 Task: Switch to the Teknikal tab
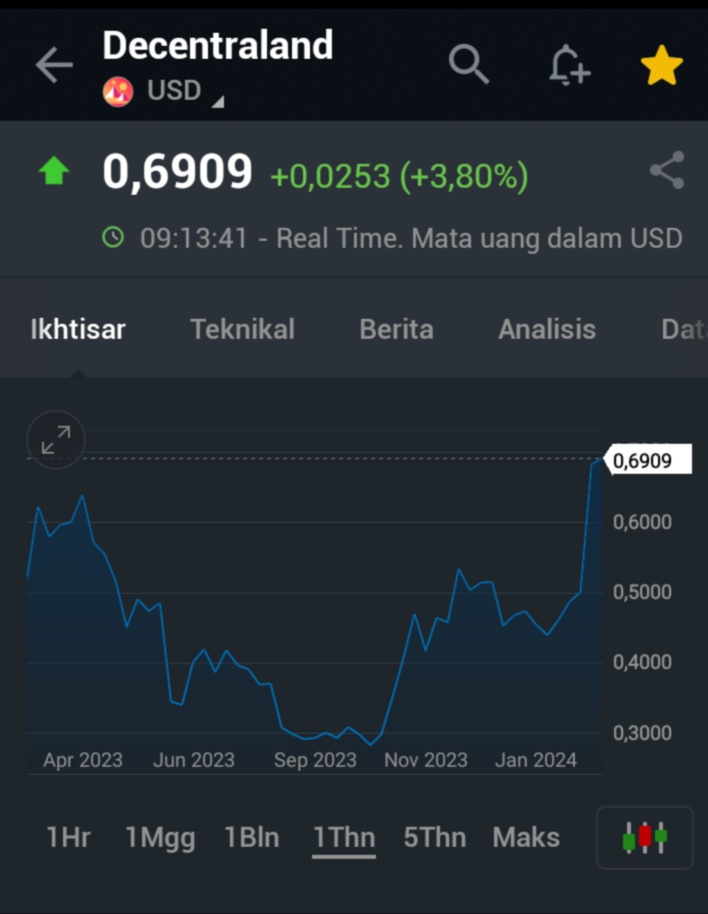tap(242, 329)
